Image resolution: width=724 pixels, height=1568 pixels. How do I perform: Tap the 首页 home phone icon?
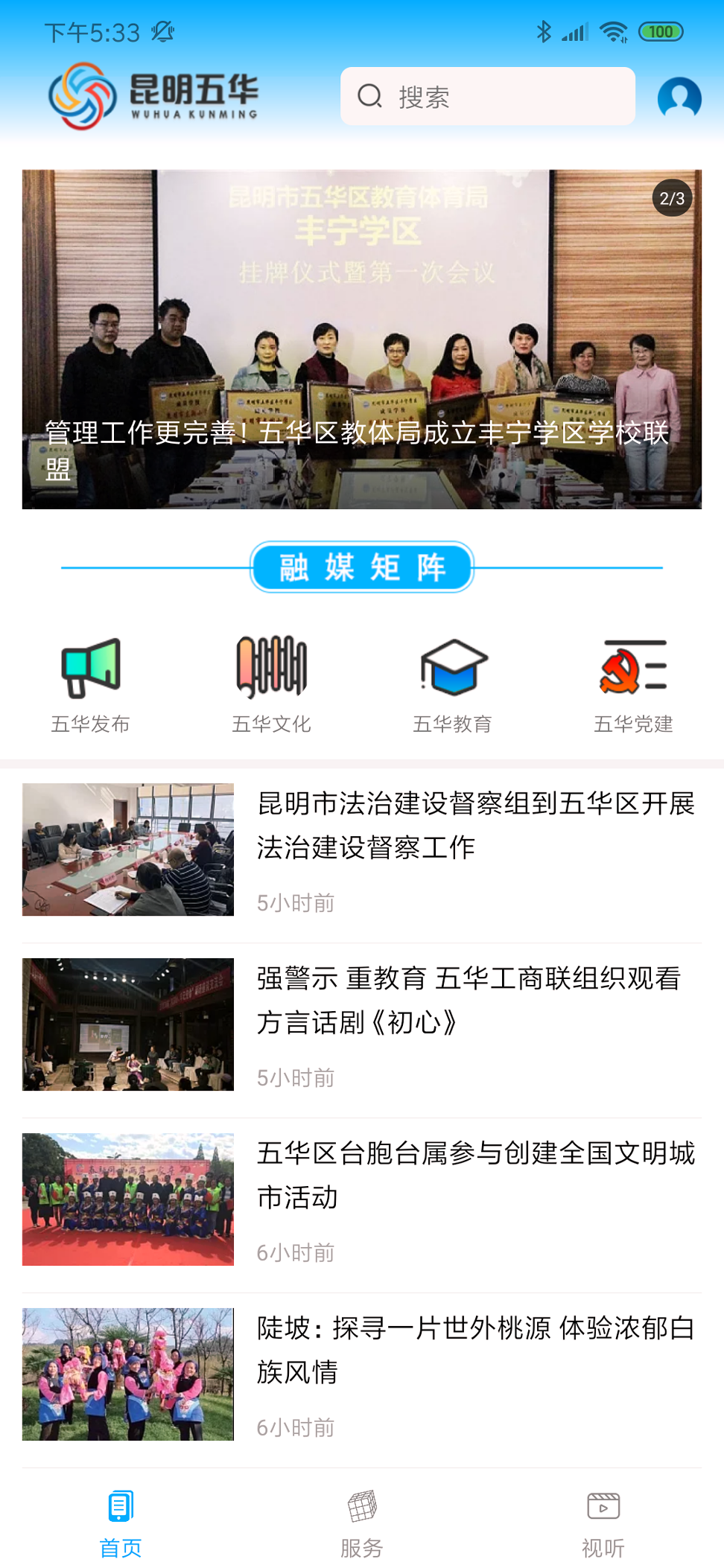(121, 1506)
